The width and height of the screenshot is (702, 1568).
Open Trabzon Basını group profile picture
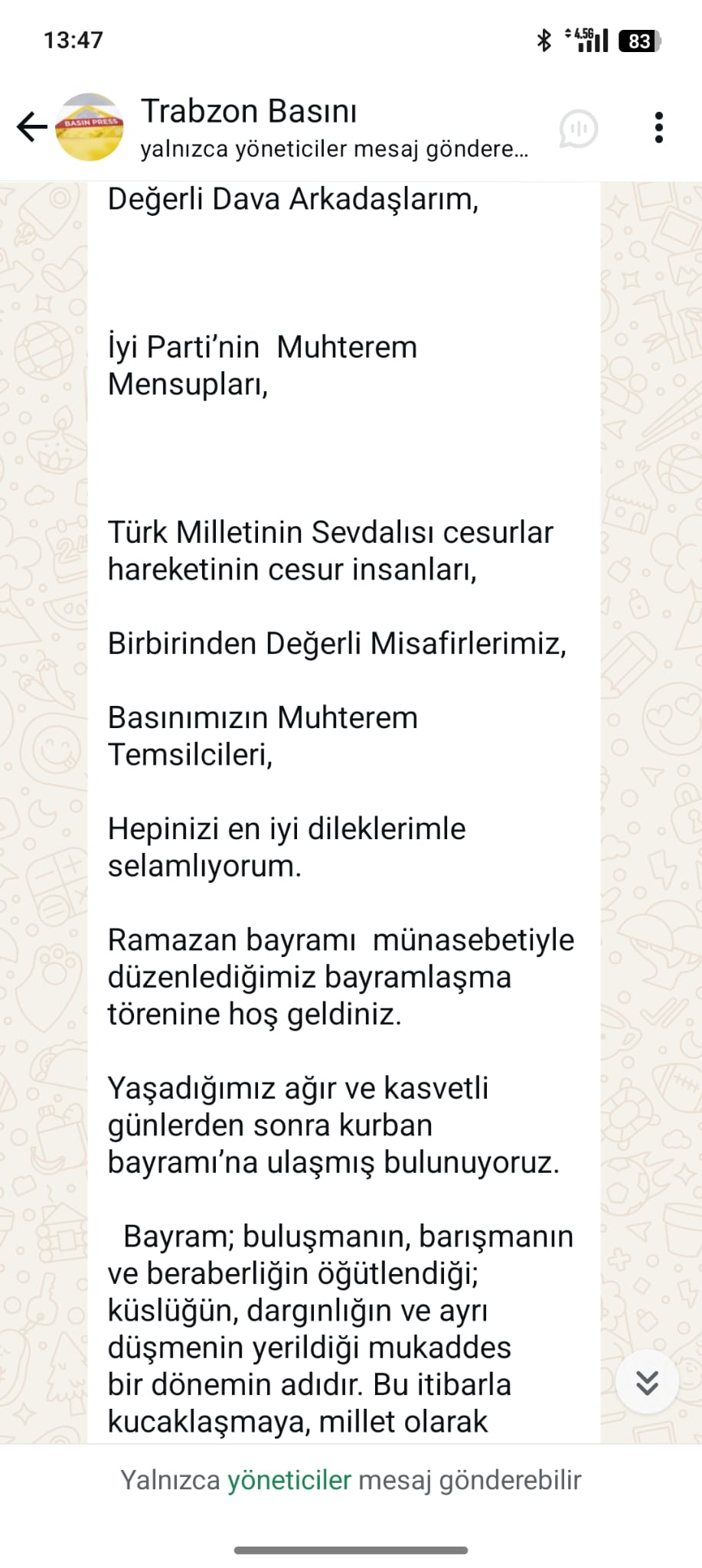[x=90, y=127]
